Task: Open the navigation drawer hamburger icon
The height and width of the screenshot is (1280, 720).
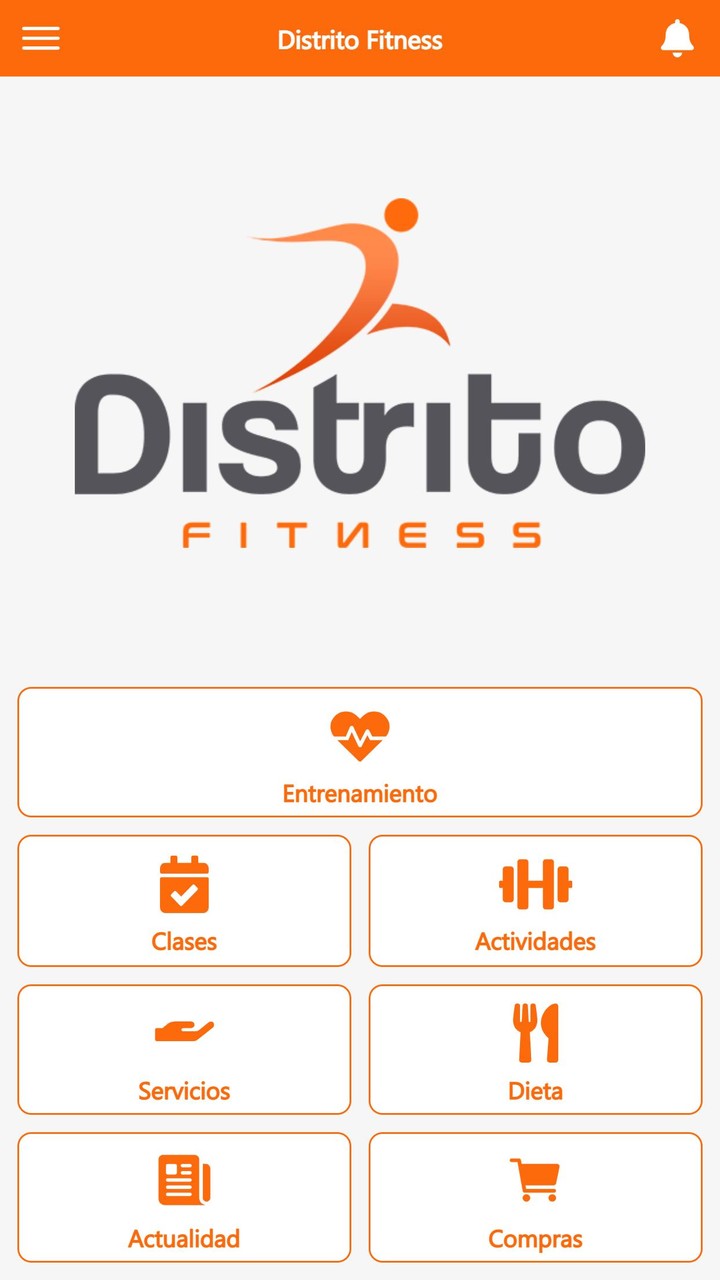Action: tap(40, 38)
